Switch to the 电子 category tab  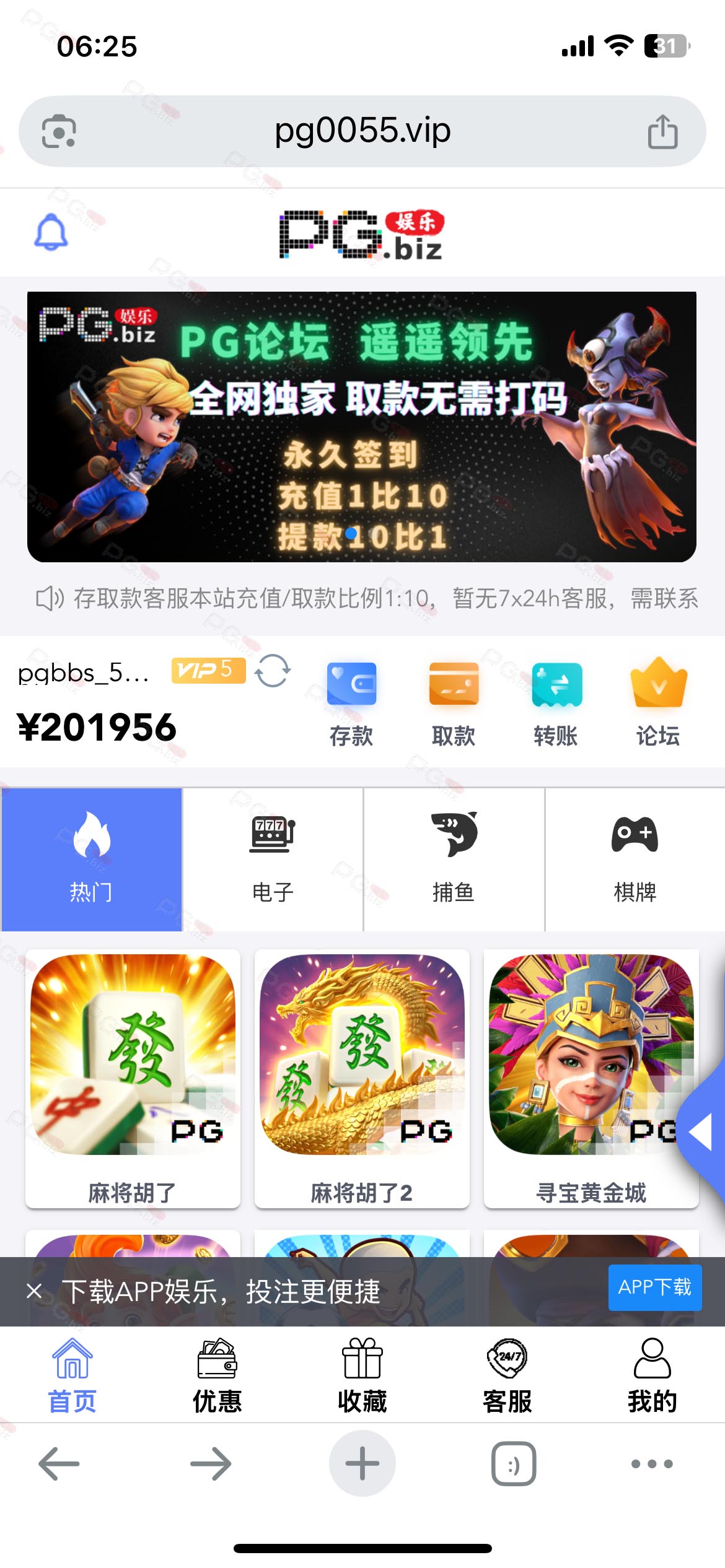273,860
